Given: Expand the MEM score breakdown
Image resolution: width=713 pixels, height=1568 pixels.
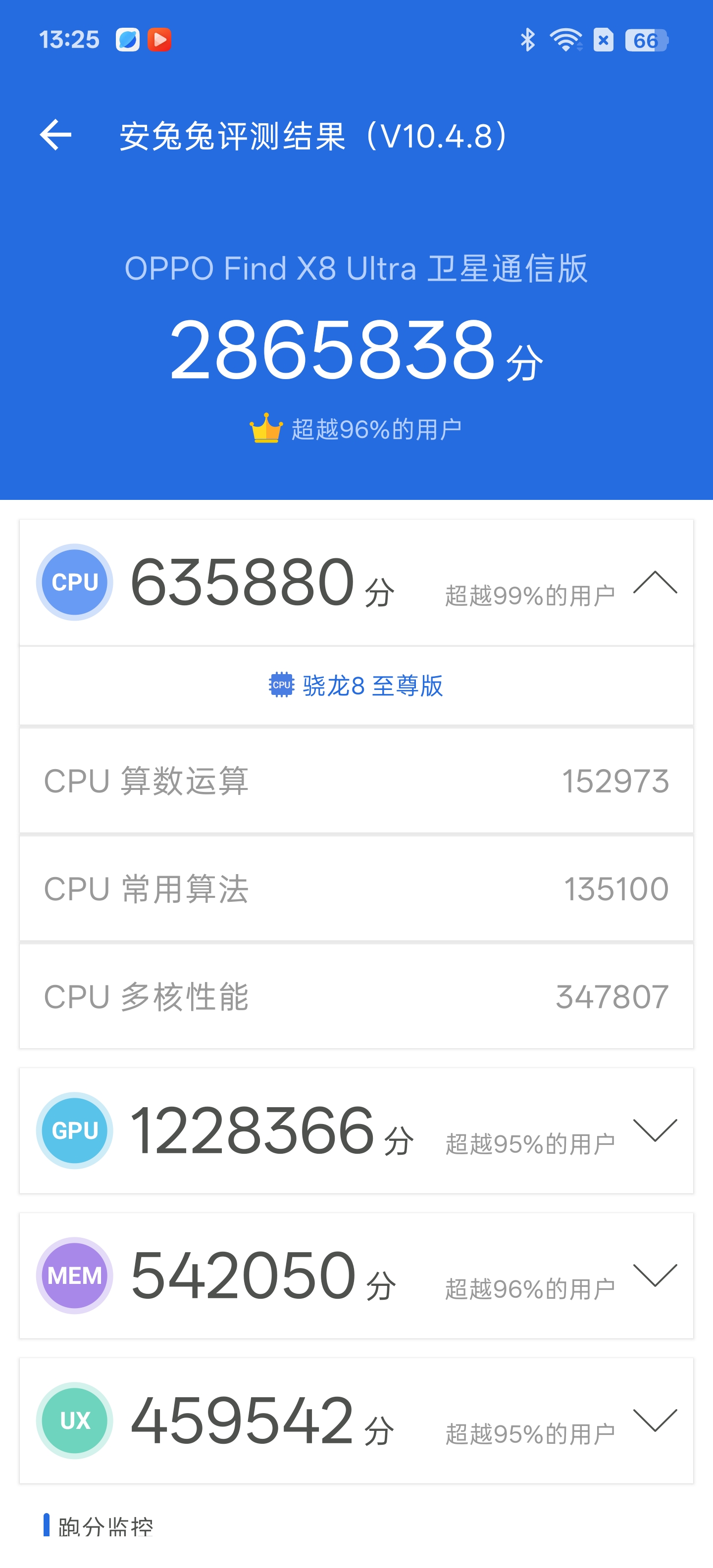Looking at the screenshot, I should 655,1274.
